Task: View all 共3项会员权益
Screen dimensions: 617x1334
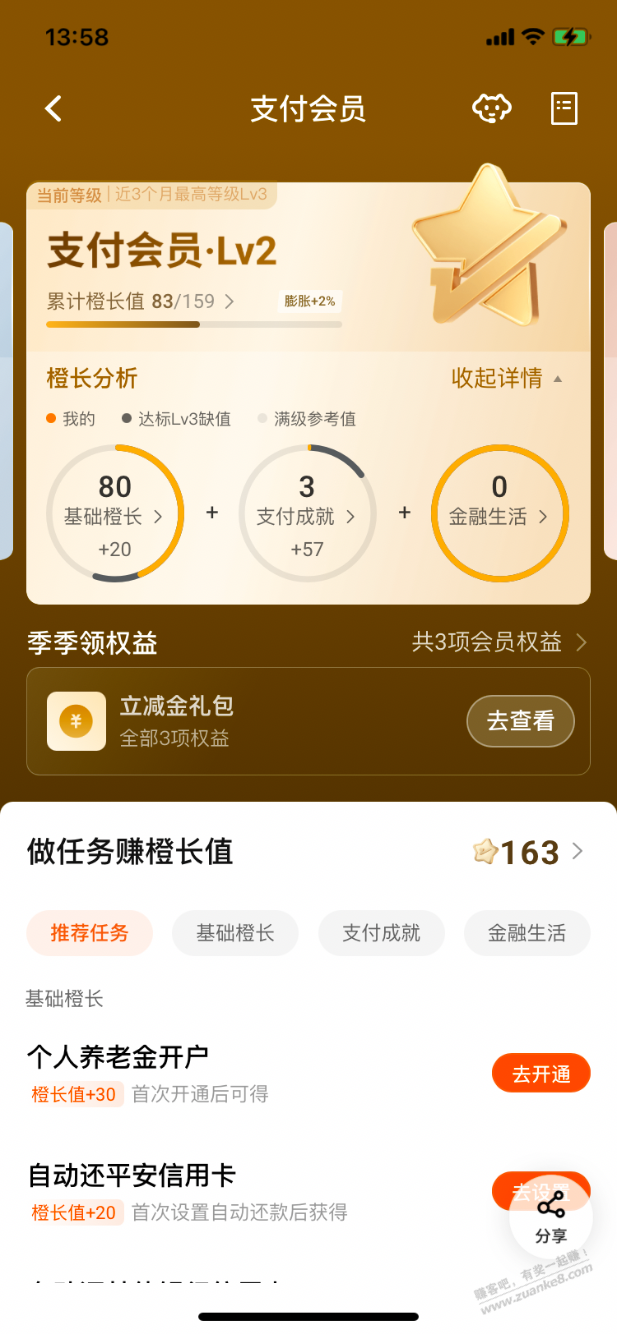Action: 499,642
